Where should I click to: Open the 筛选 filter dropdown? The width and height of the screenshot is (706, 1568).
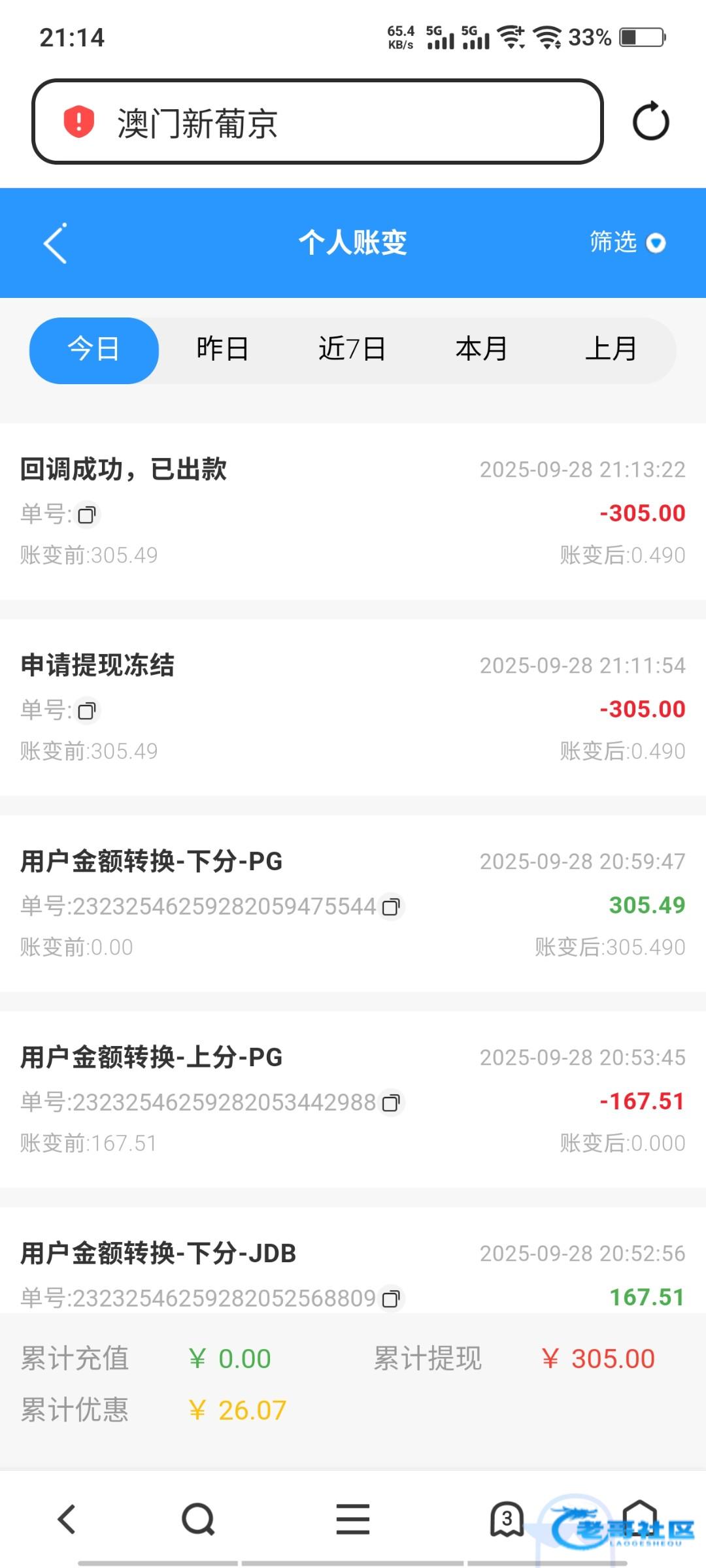(628, 242)
